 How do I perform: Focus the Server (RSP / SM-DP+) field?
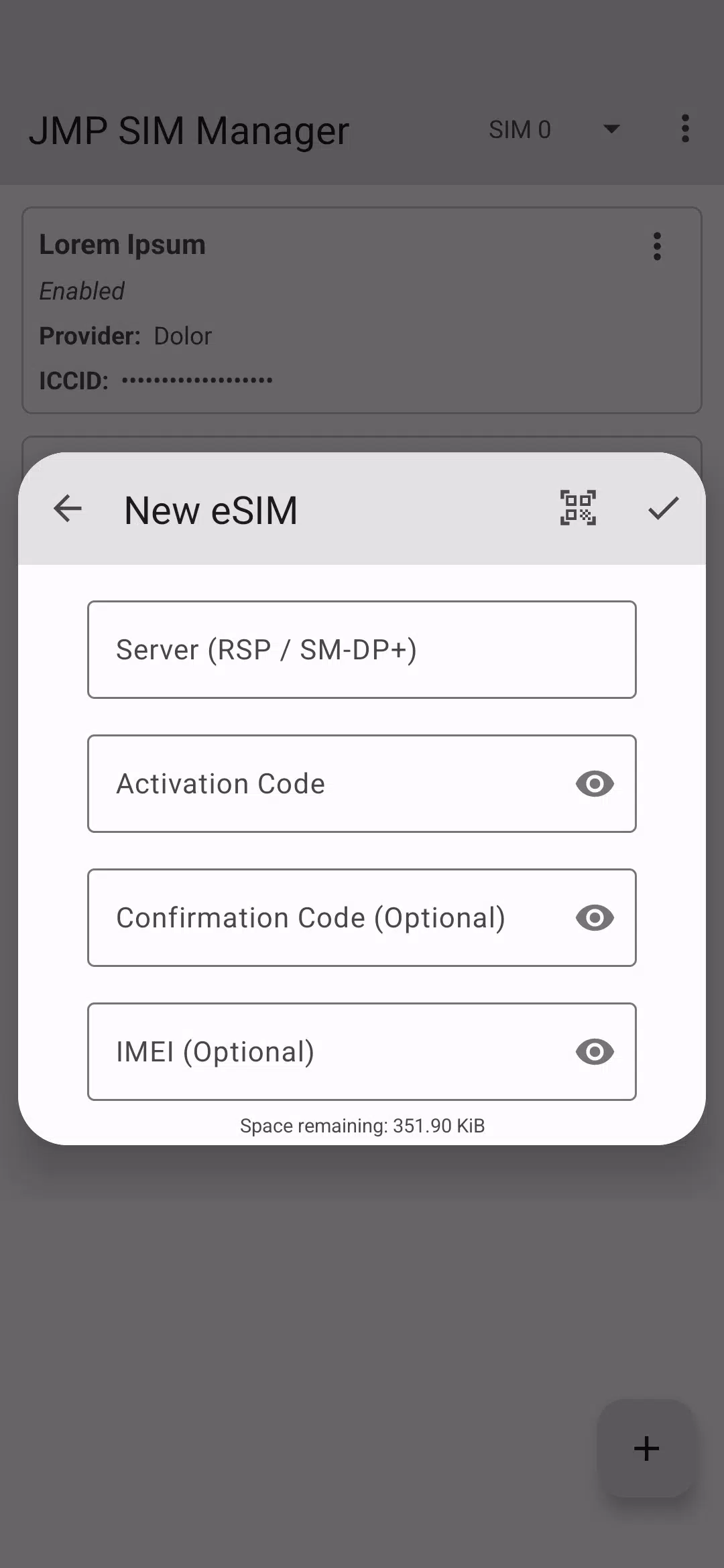coord(361,649)
